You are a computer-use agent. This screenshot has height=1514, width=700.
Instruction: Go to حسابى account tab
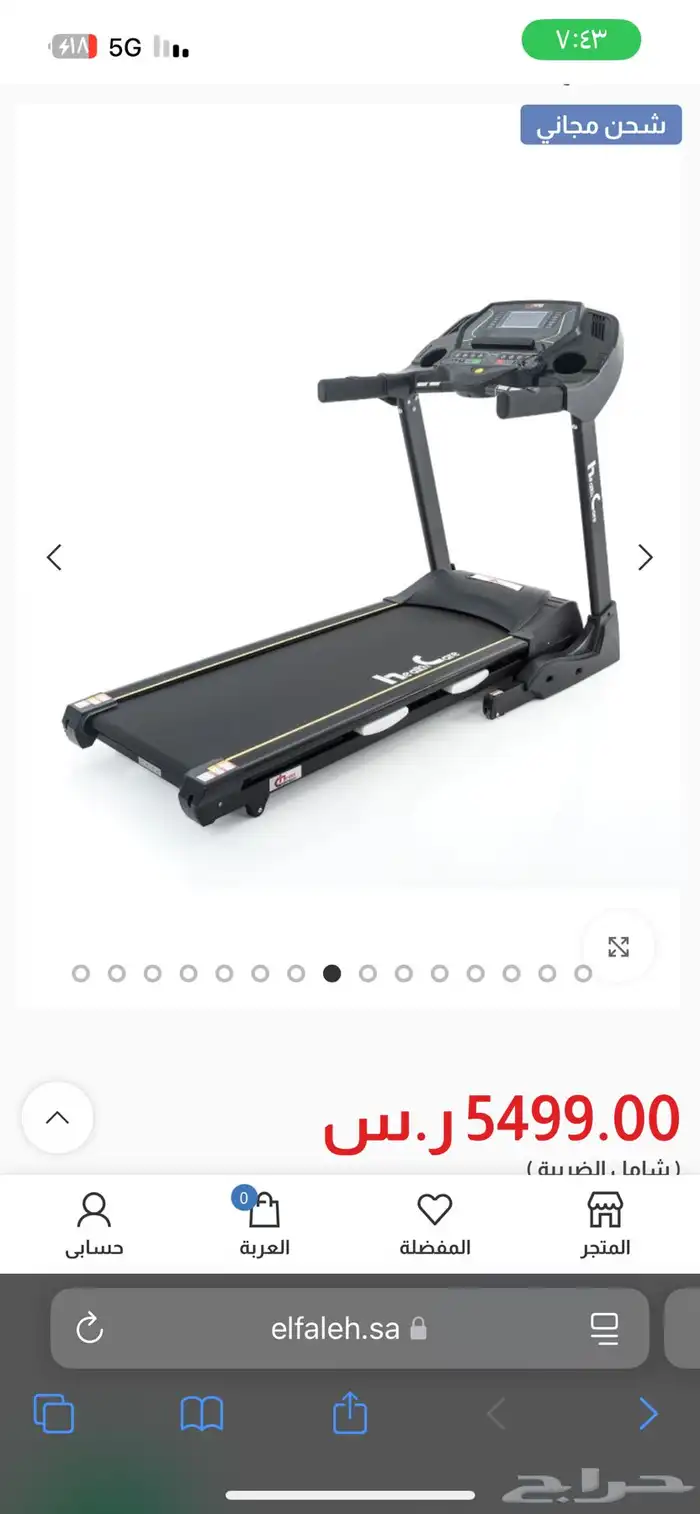(x=94, y=1224)
